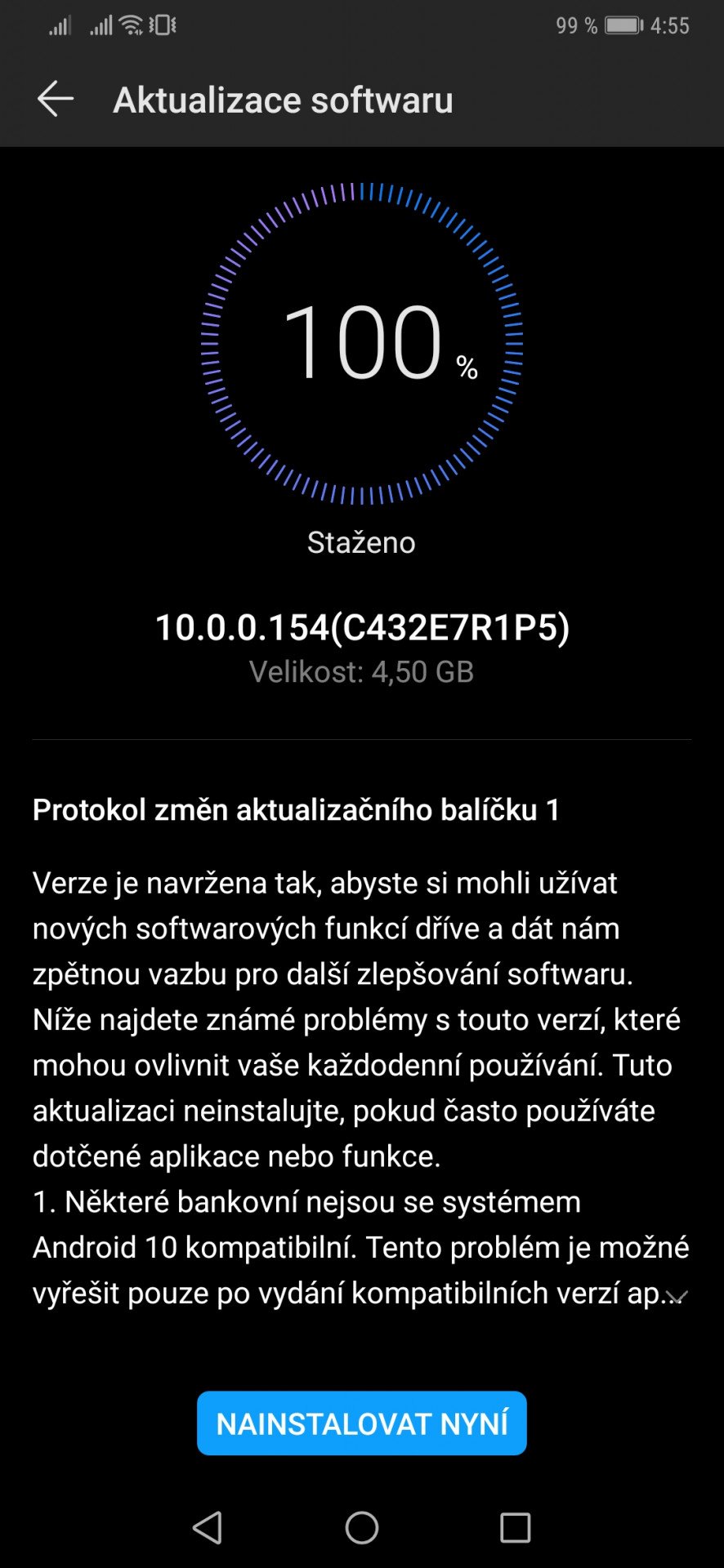724x1568 pixels.
Task: Tap the NAINSTALOVAT NYNÍ install button
Action: 362,1423
